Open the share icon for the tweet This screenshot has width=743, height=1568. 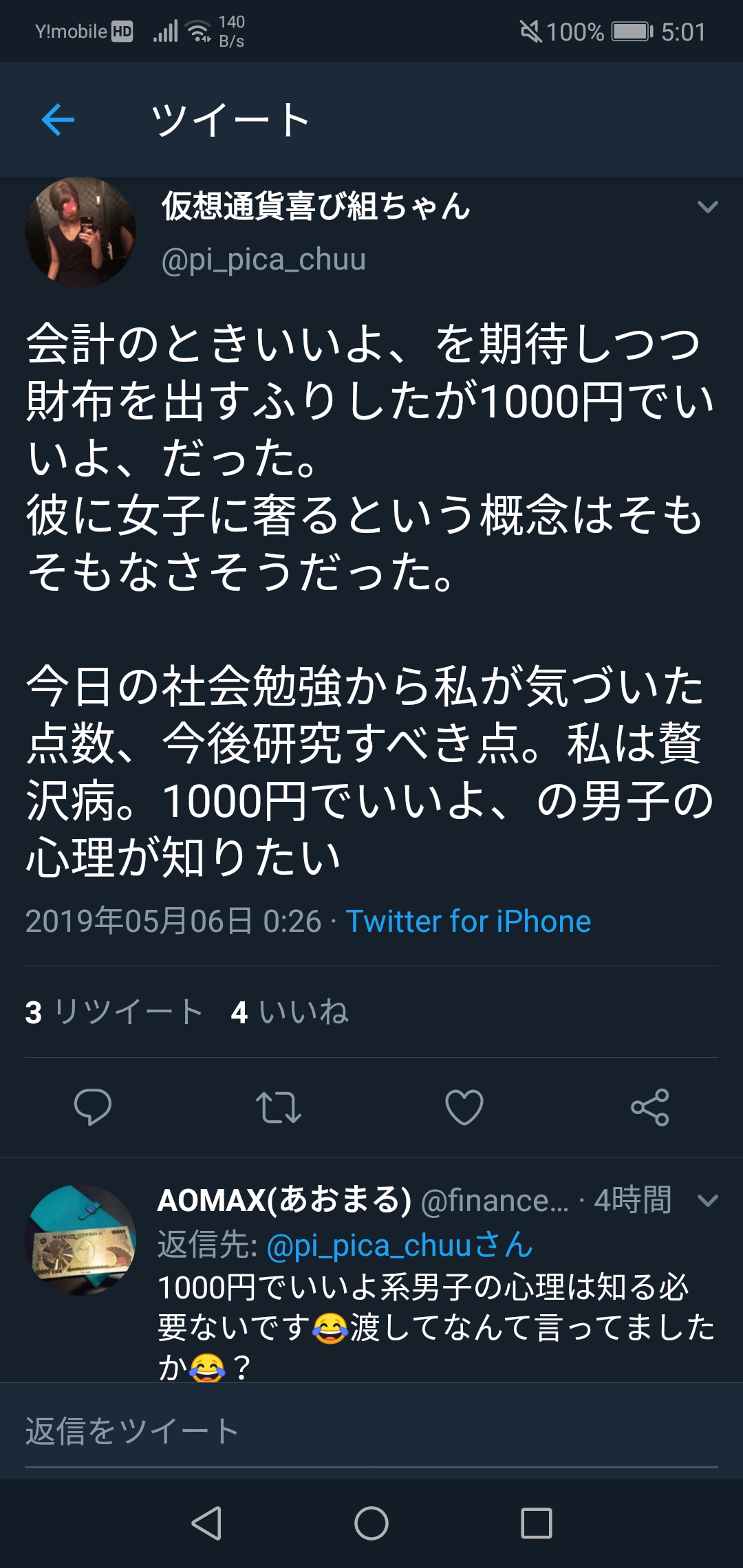[650, 1107]
